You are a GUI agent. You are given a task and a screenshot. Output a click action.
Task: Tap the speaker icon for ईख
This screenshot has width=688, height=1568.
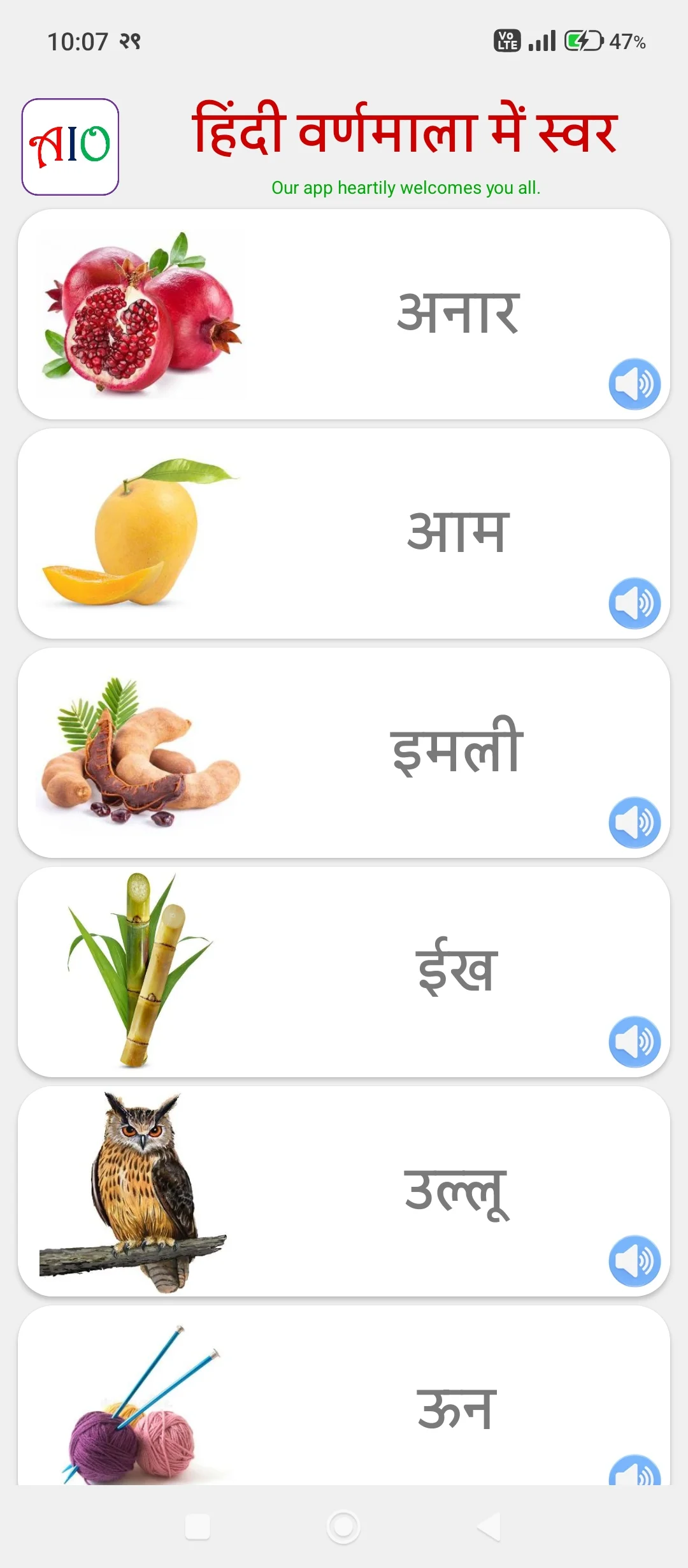pos(634,1042)
